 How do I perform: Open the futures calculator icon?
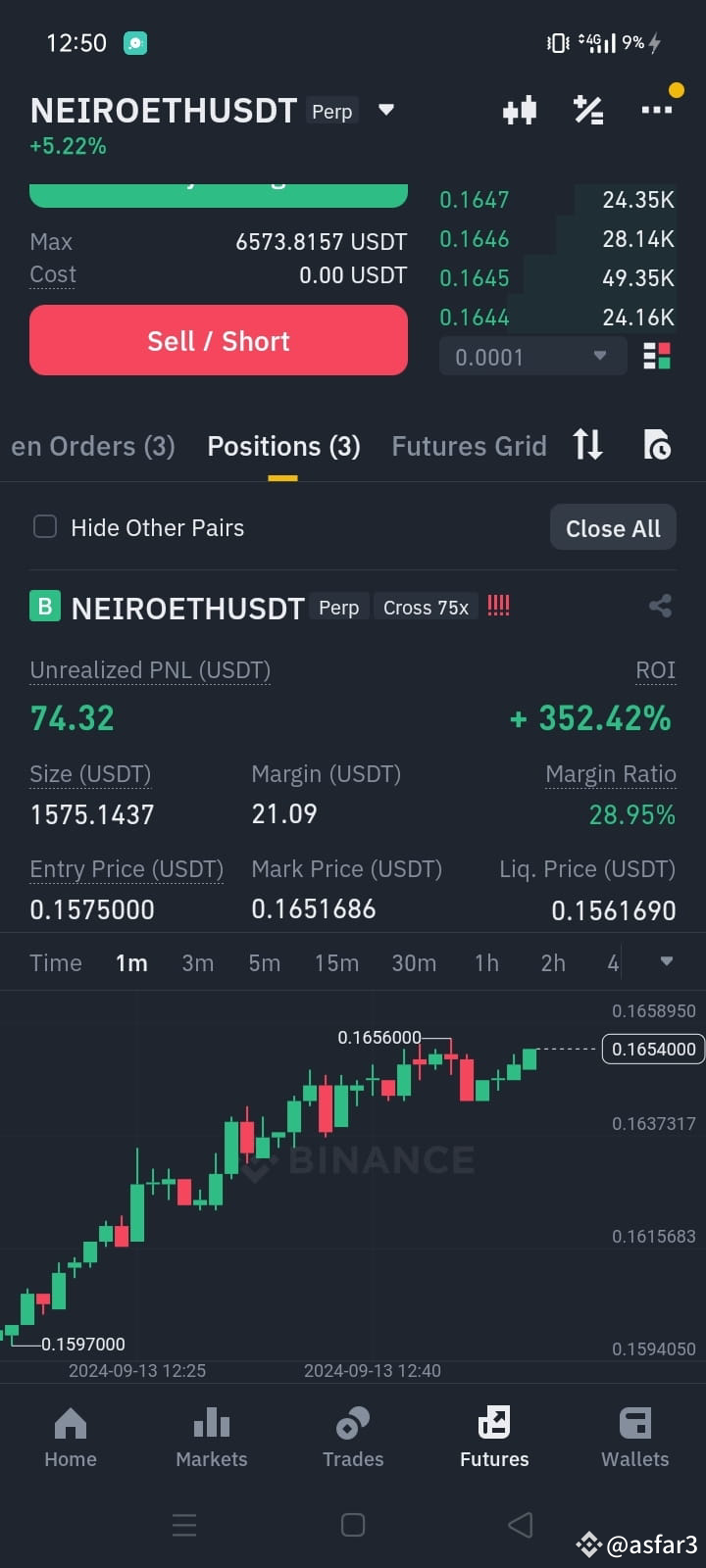[588, 111]
